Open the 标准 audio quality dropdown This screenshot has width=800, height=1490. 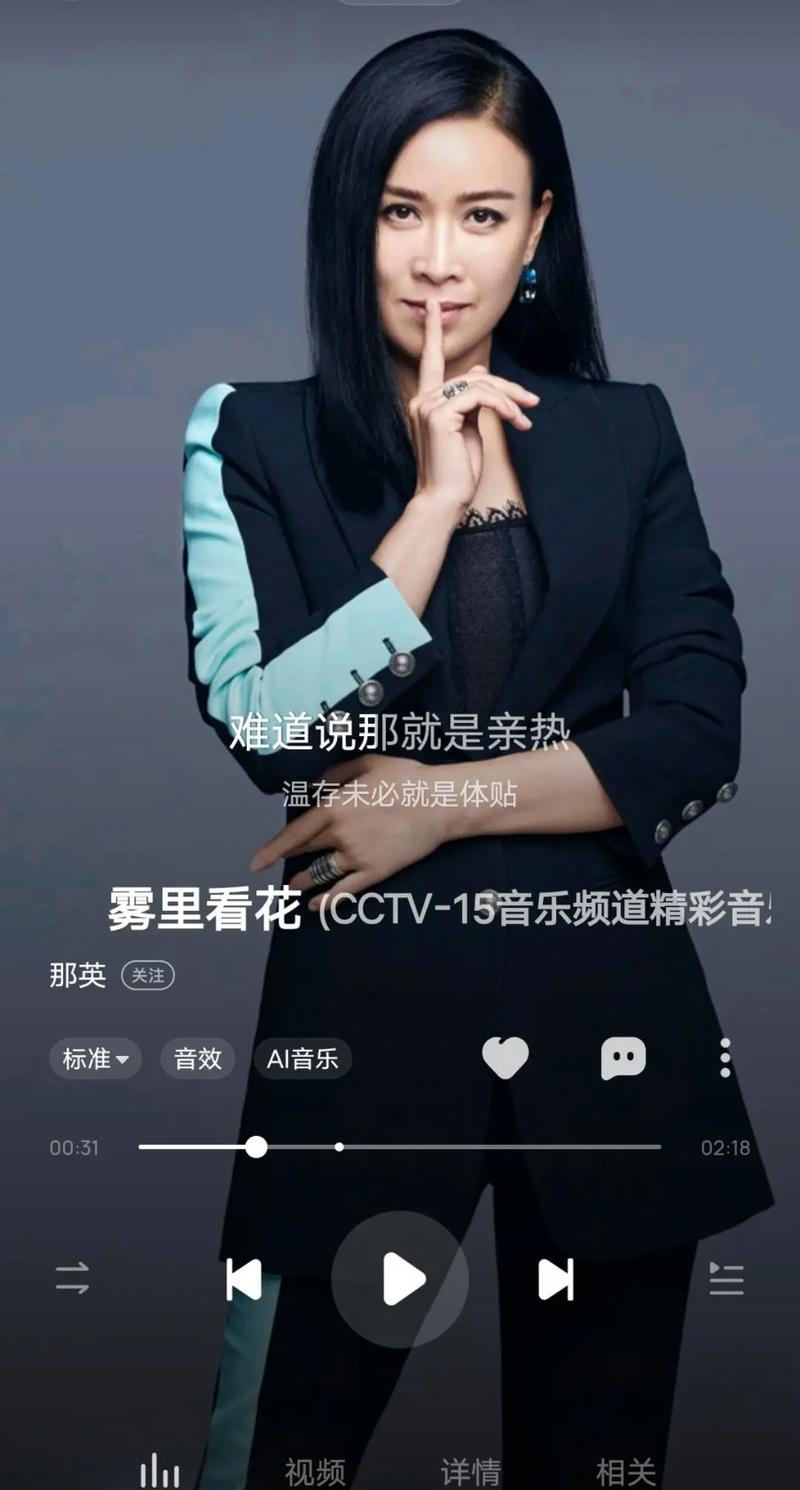pos(95,1059)
